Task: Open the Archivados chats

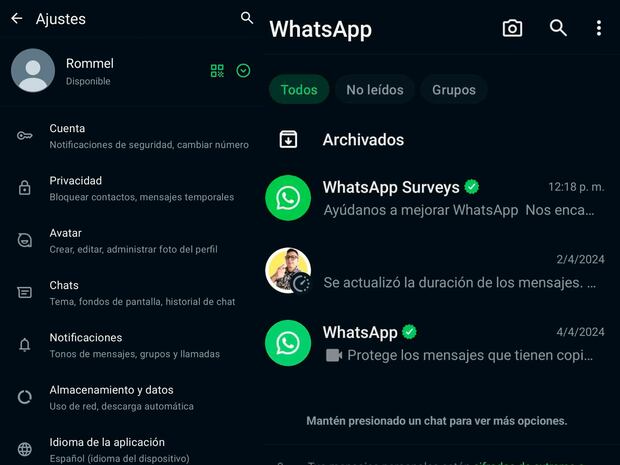Action: tap(362, 140)
